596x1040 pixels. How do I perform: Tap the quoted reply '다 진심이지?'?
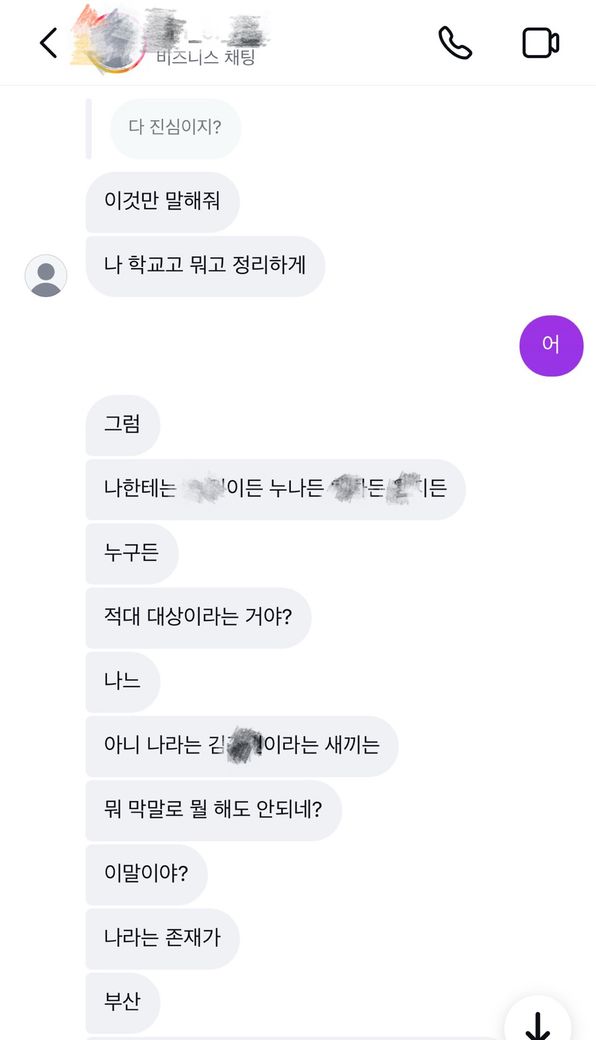coord(175,128)
